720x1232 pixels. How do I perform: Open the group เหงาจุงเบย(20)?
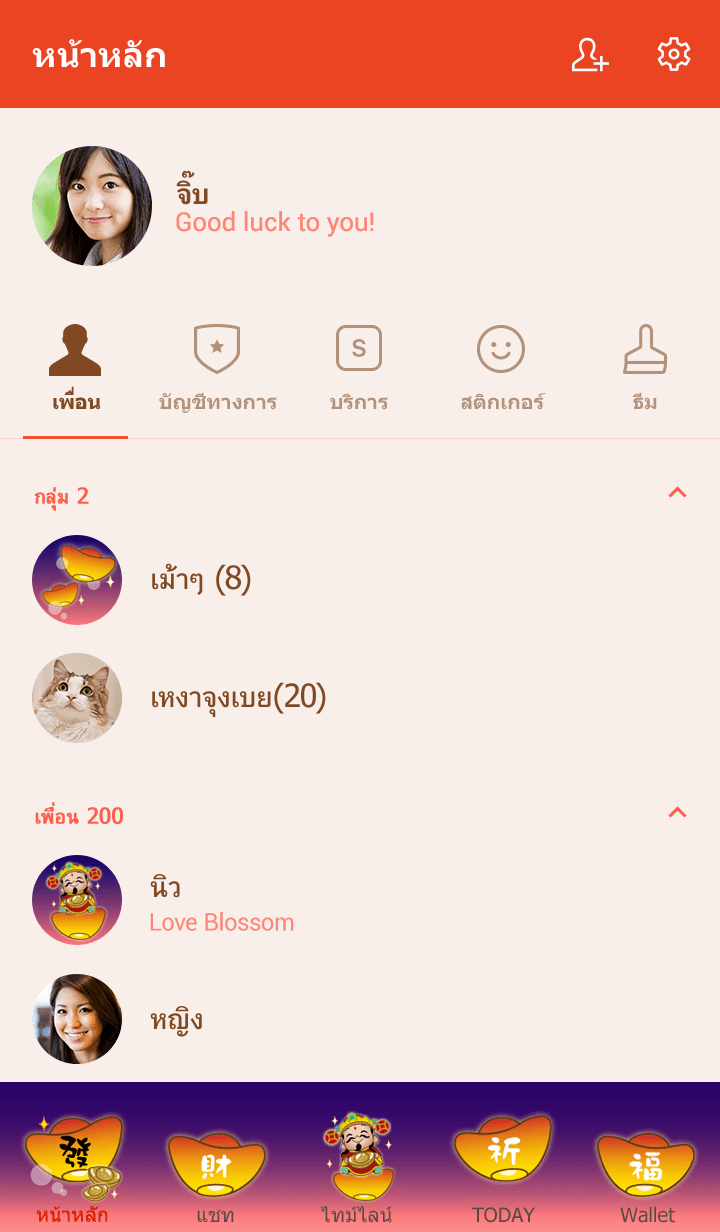pos(238,698)
